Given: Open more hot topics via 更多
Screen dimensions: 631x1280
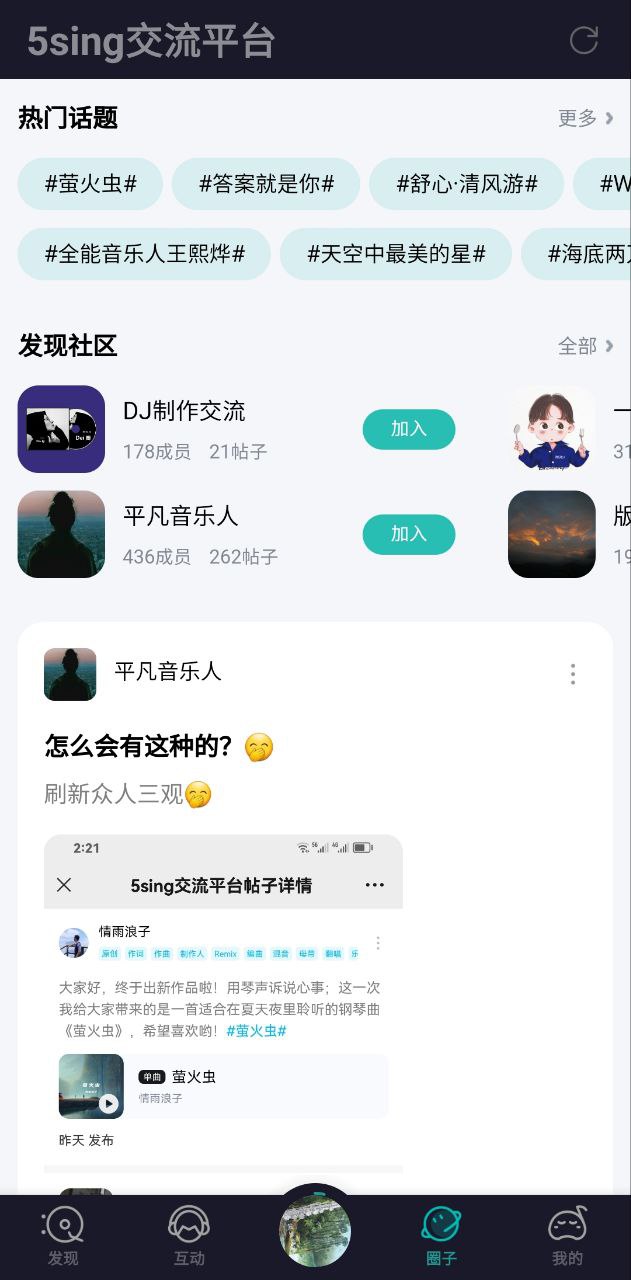Looking at the screenshot, I should pos(585,118).
